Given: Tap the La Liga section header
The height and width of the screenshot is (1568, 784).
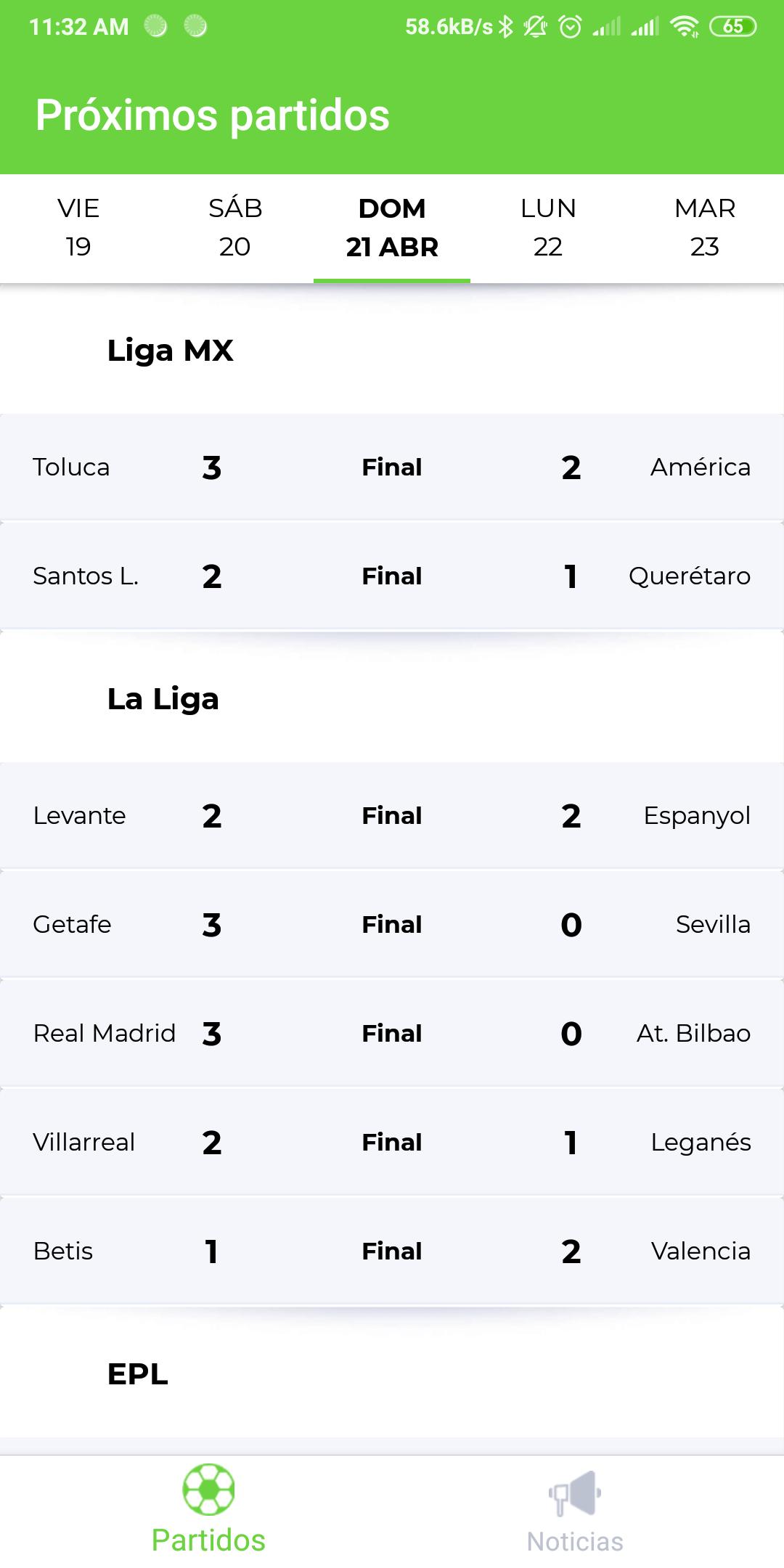Looking at the screenshot, I should 163,699.
